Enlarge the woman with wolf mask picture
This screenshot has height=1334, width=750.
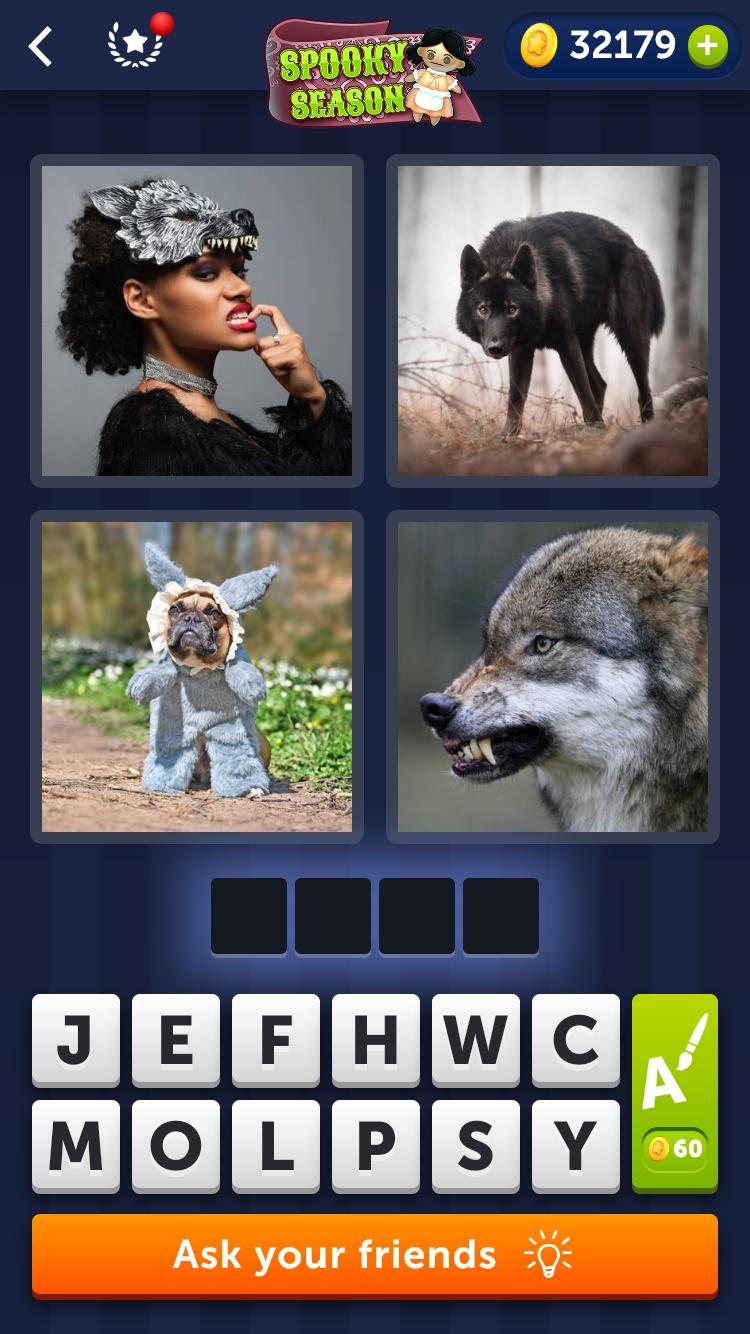pos(197,321)
